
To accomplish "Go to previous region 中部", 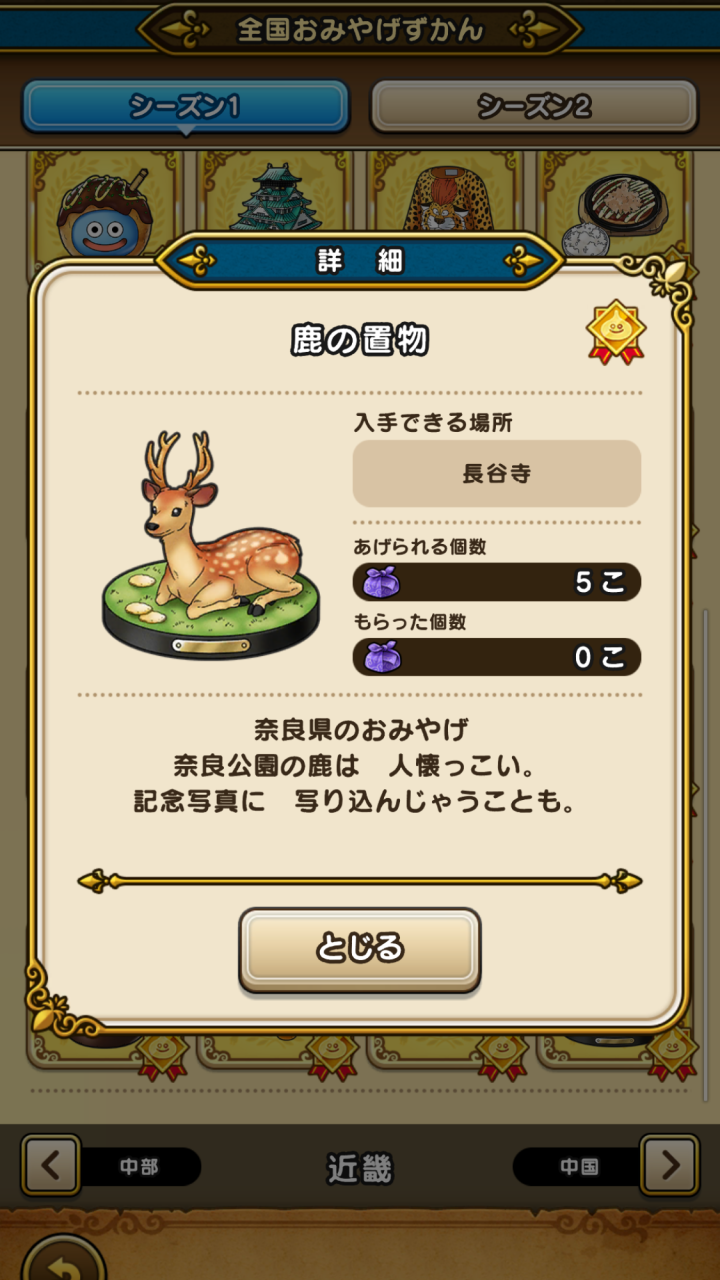I will click(52, 1165).
